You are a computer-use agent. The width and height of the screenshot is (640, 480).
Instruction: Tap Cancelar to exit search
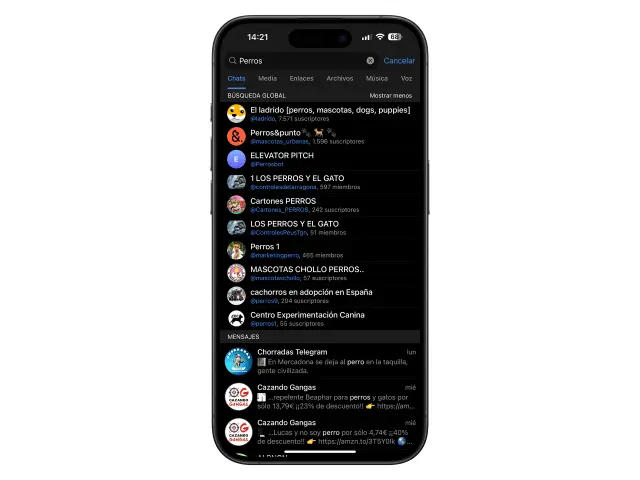(x=398, y=60)
